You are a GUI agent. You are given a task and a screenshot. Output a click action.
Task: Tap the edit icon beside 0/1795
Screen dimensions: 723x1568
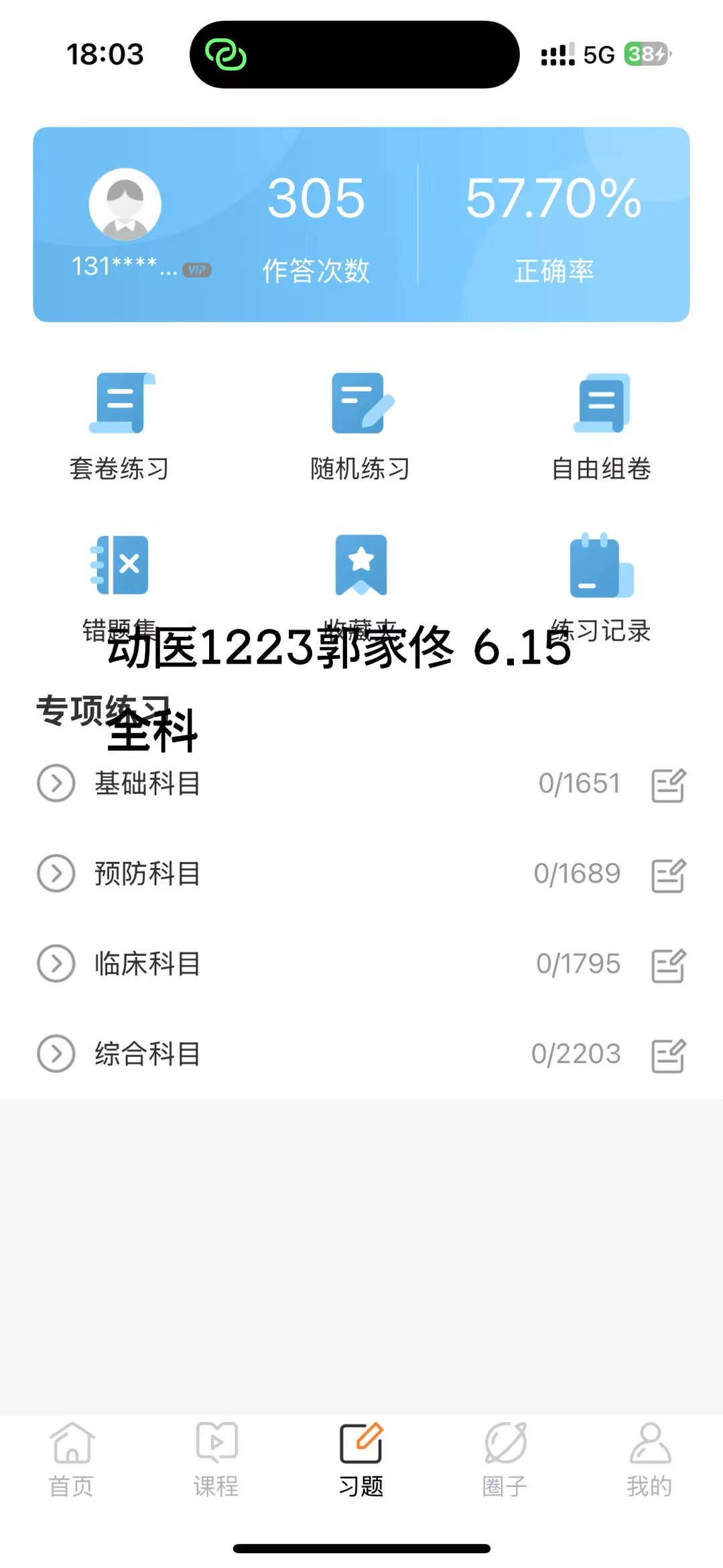668,965
